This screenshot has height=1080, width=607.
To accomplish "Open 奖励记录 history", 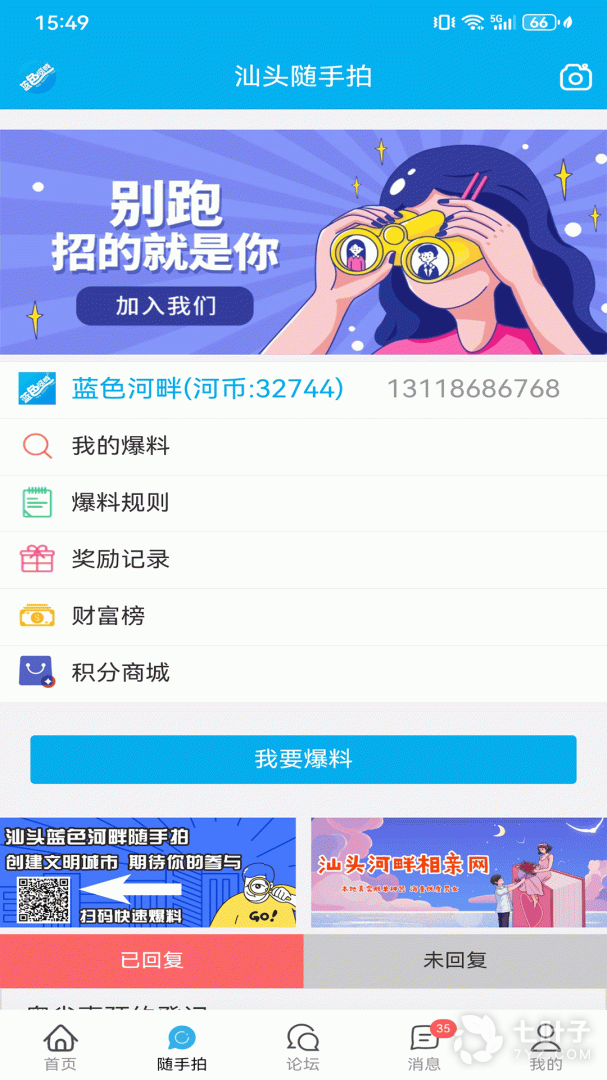I will click(120, 559).
